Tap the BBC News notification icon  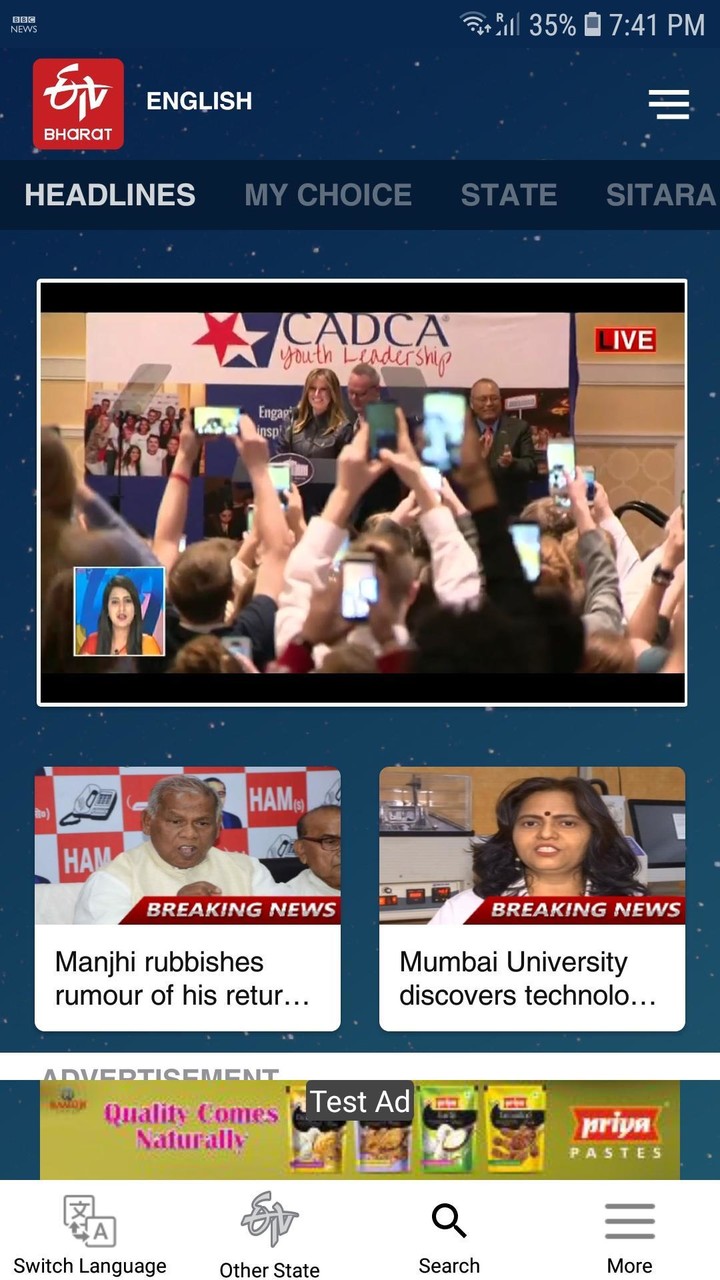tap(24, 17)
